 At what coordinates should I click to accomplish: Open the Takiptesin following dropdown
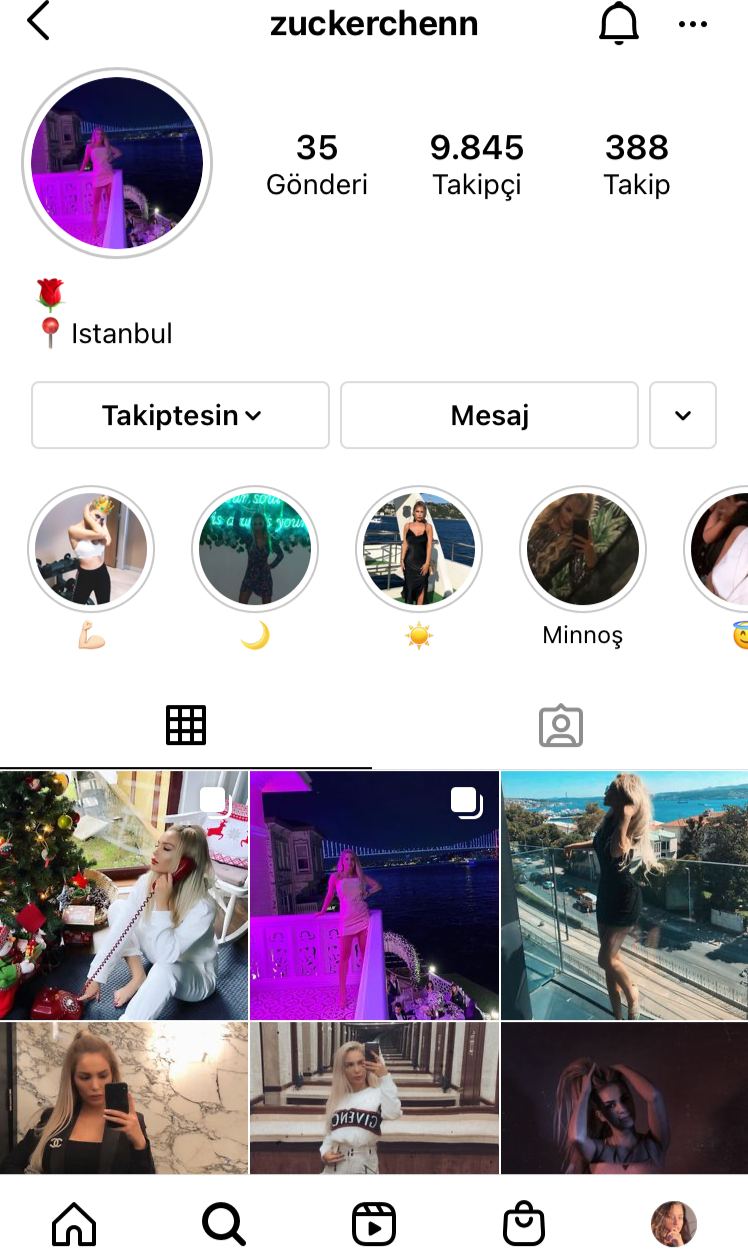[180, 415]
